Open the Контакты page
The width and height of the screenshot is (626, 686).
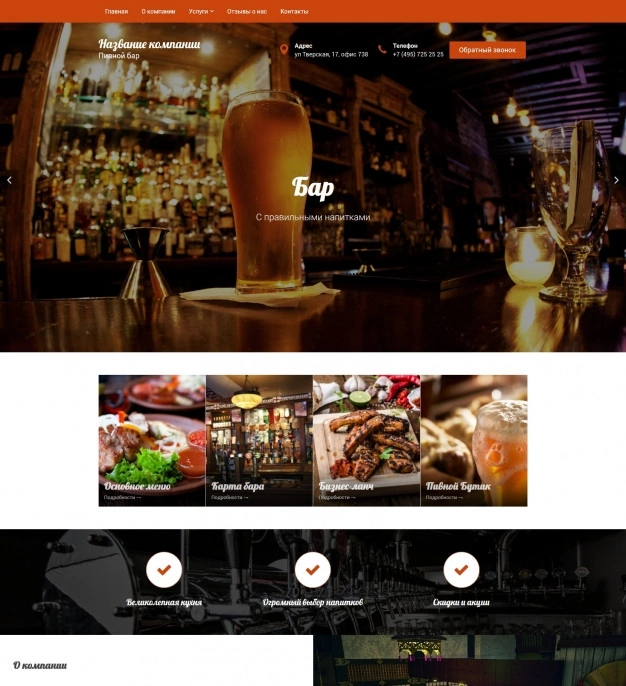tap(294, 11)
